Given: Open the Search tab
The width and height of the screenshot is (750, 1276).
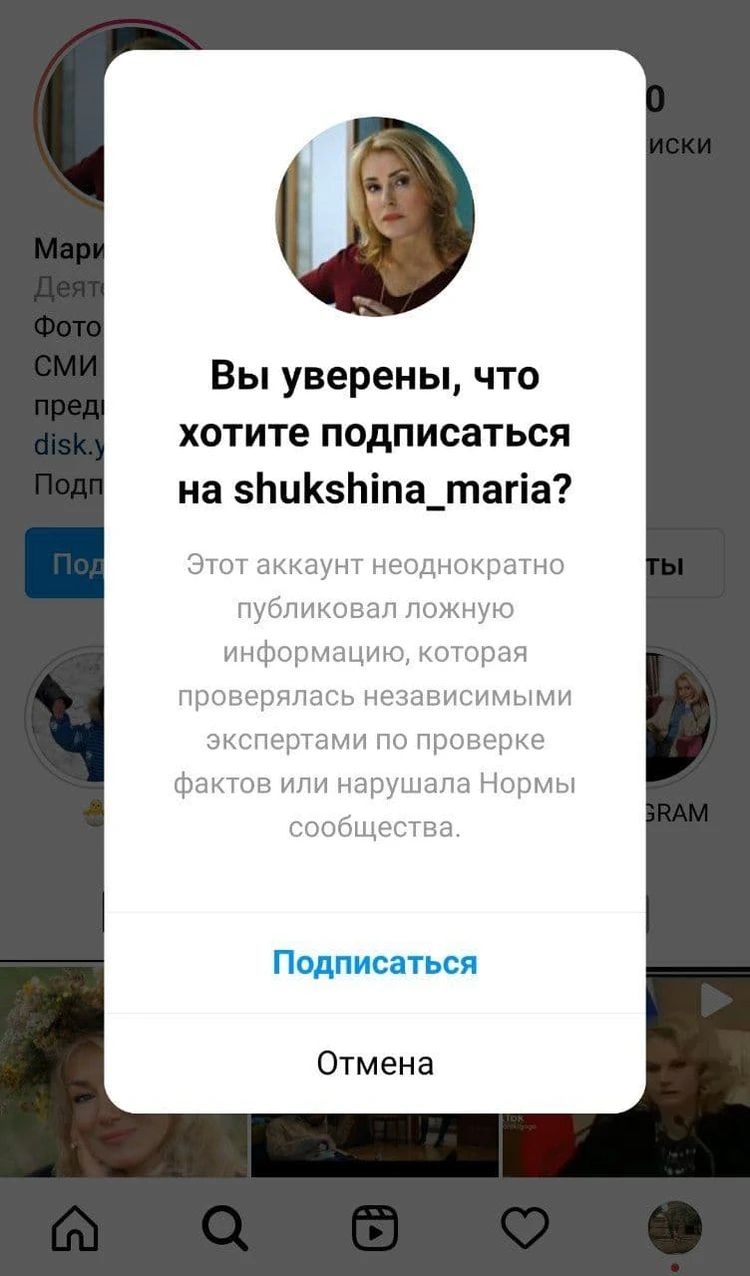Looking at the screenshot, I should 225,1226.
